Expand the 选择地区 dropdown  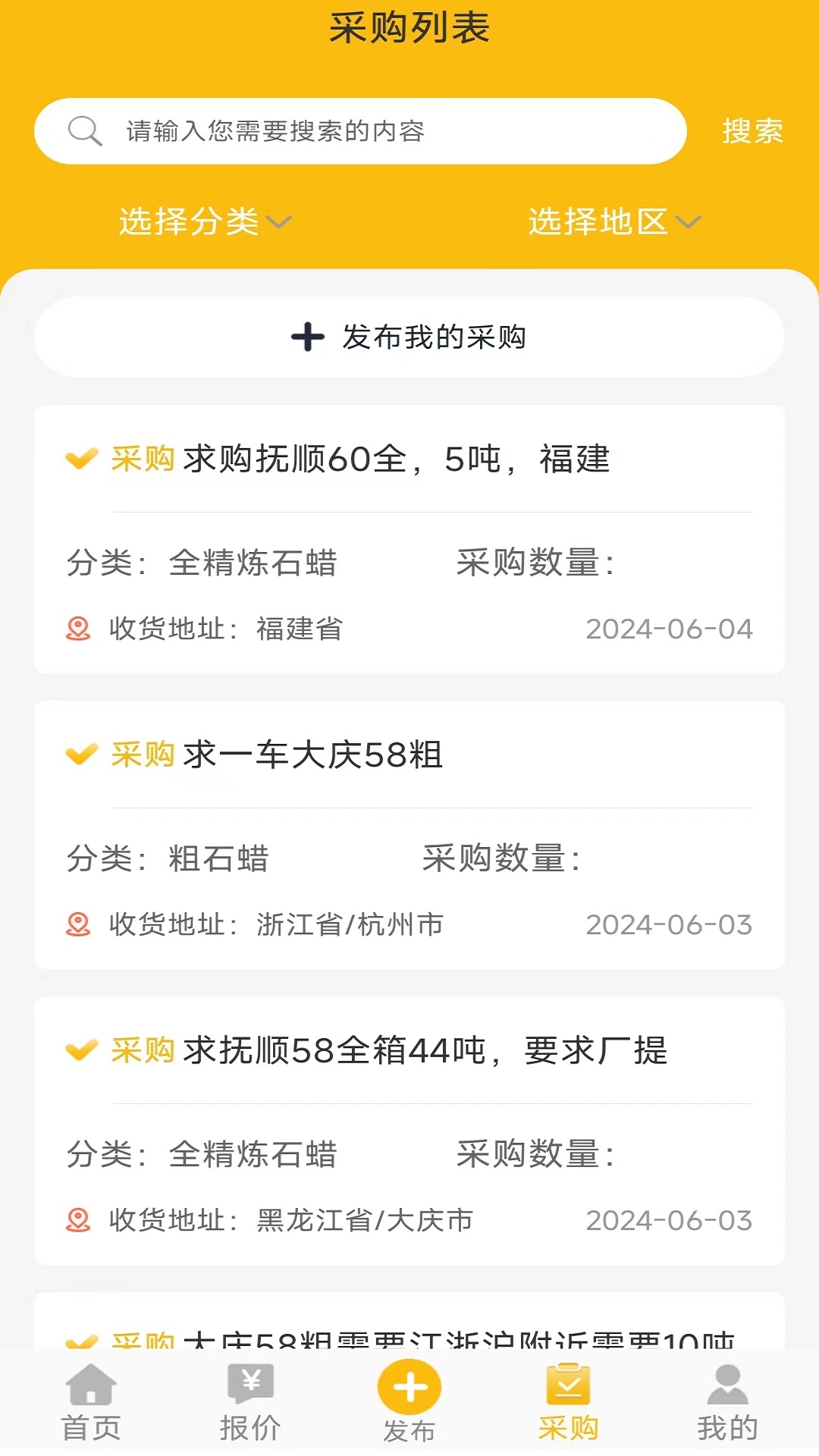(614, 221)
